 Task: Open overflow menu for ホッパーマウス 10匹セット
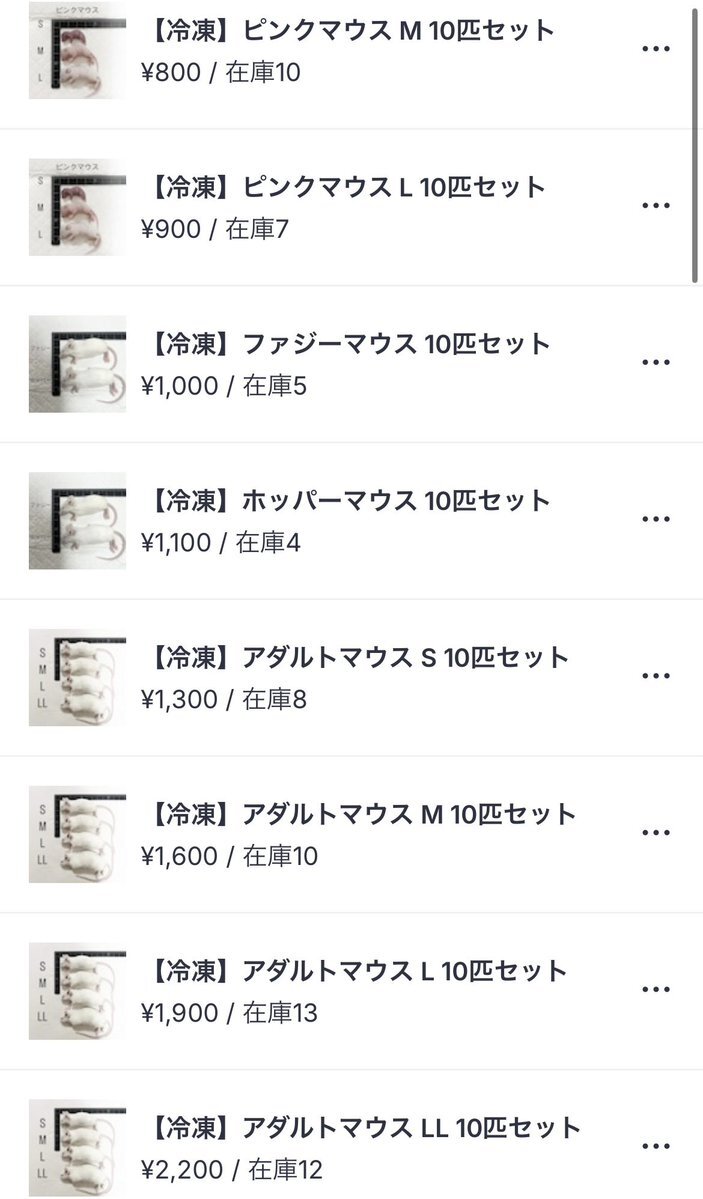(x=656, y=519)
